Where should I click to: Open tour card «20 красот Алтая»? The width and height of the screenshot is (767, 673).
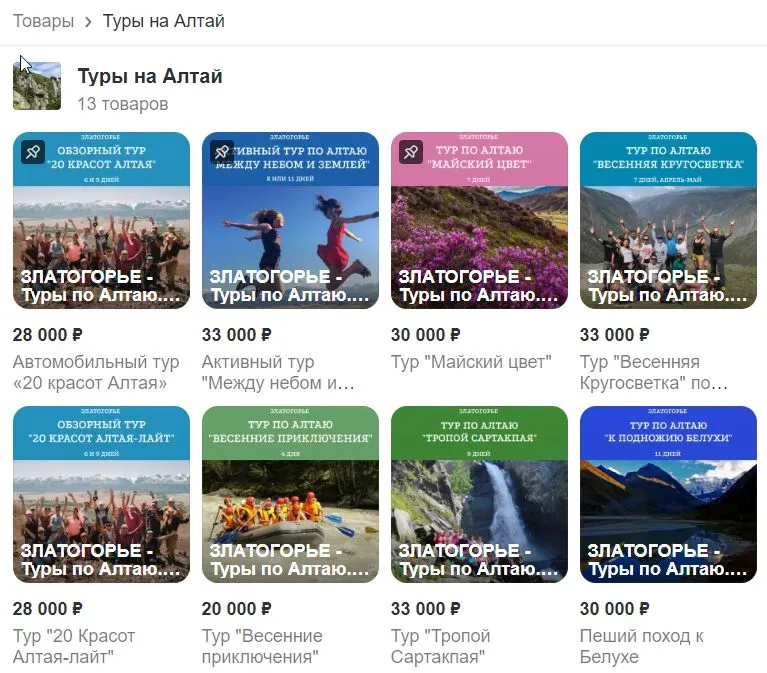pos(101,220)
